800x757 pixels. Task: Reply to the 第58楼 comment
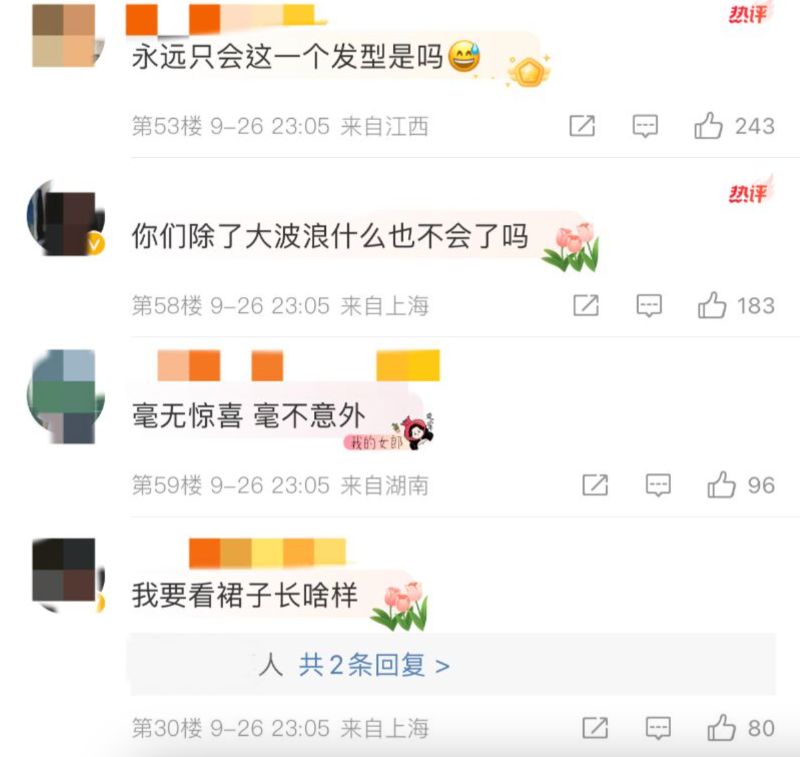coord(650,305)
